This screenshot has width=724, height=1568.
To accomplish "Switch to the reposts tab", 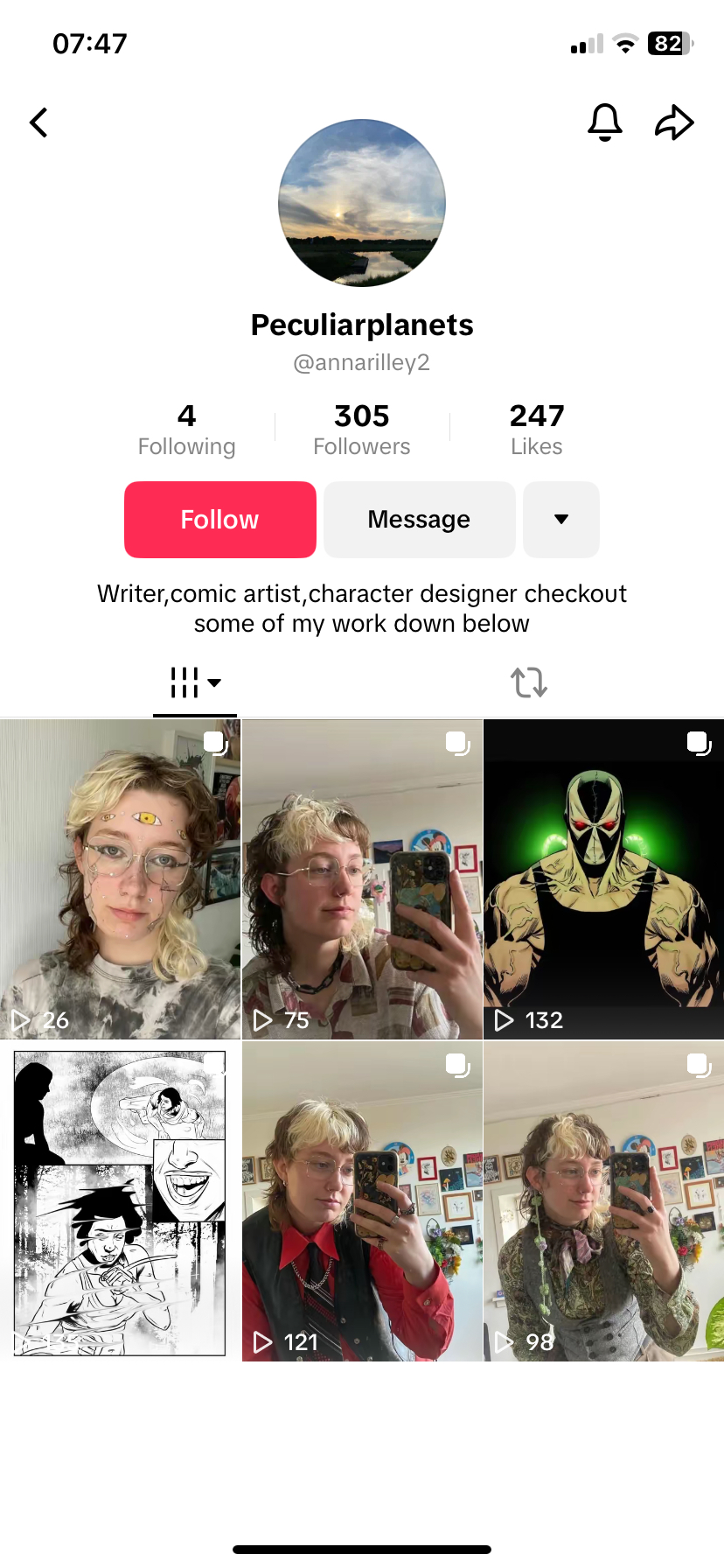I will [529, 682].
